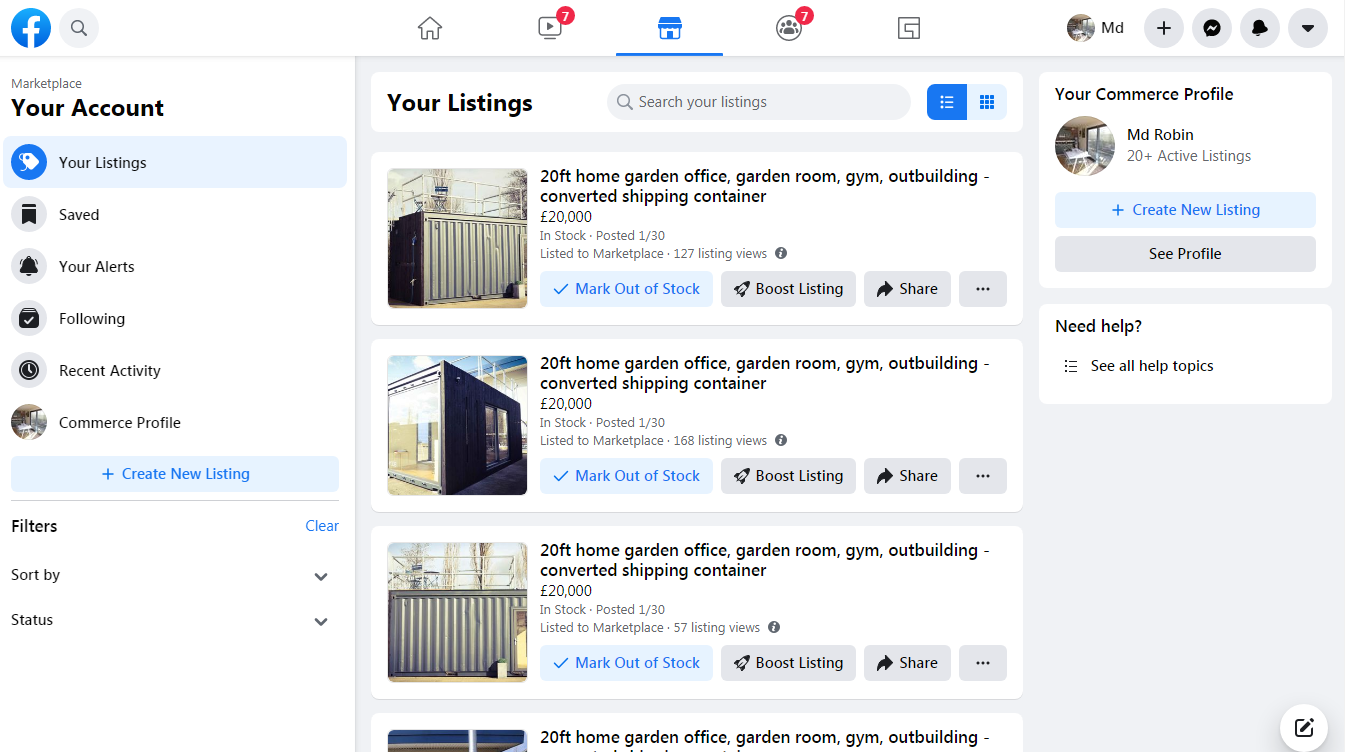
Task: Open Recent Activity in the sidebar
Action: 109,371
